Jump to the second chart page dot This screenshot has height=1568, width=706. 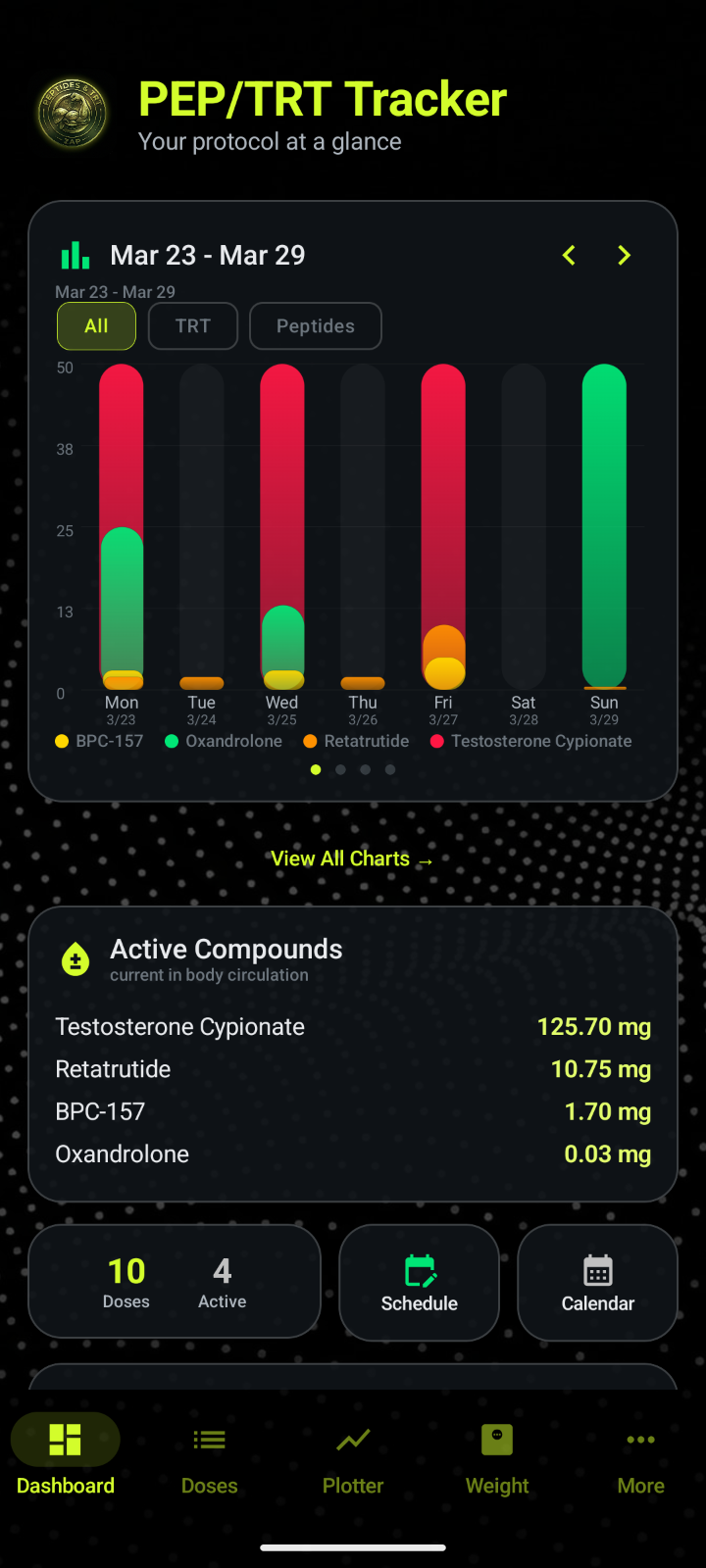click(340, 770)
